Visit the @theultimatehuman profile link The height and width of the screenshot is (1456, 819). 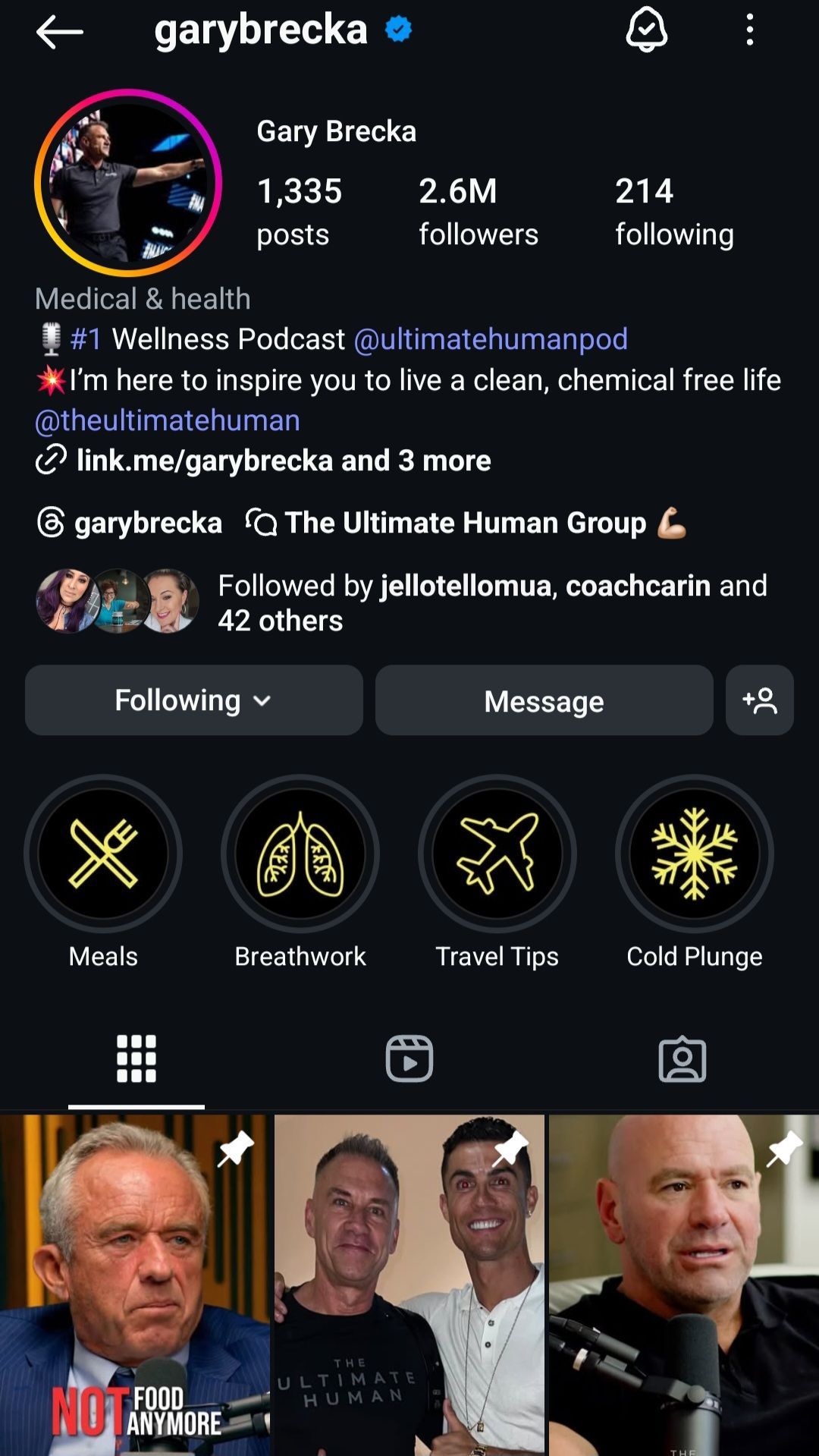[168, 420]
